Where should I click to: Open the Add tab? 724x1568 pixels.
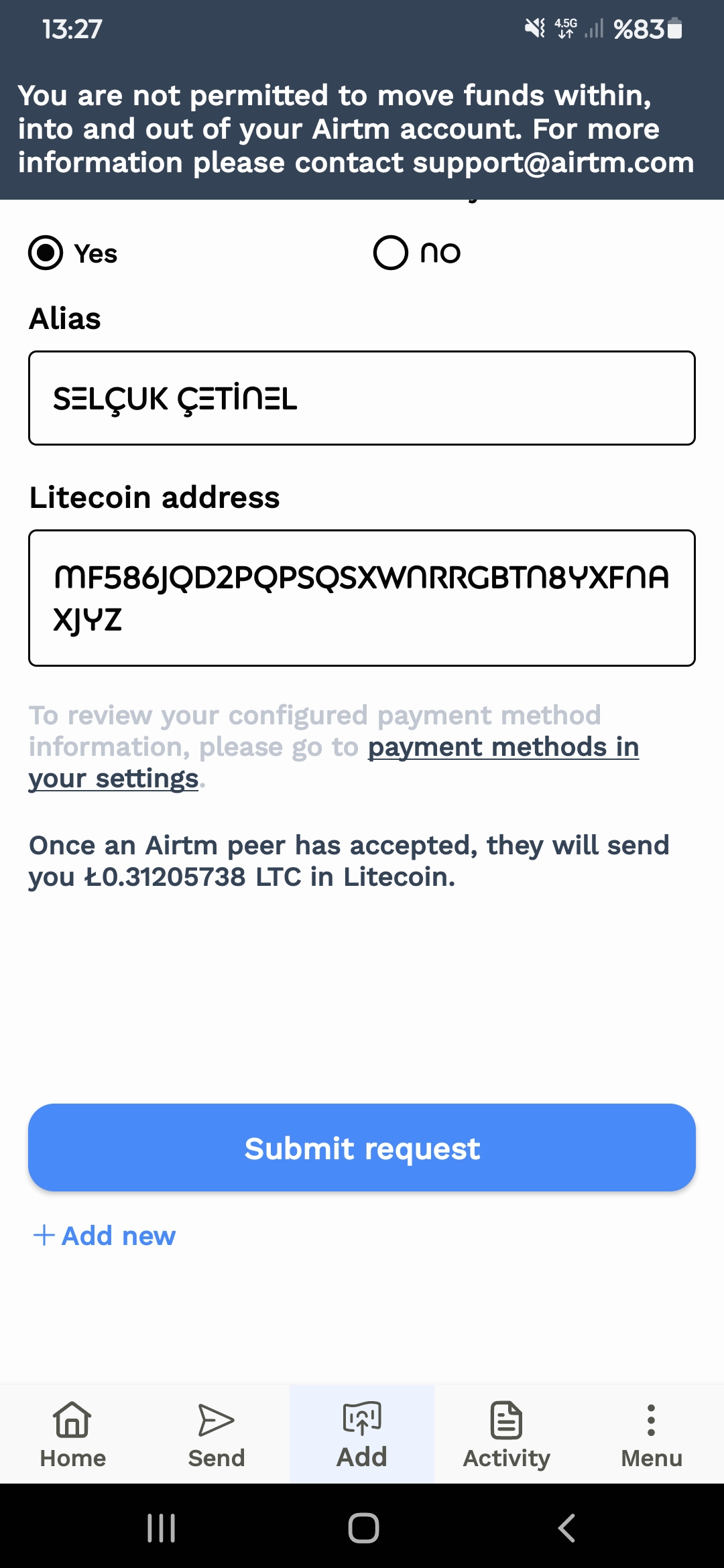(x=362, y=1434)
